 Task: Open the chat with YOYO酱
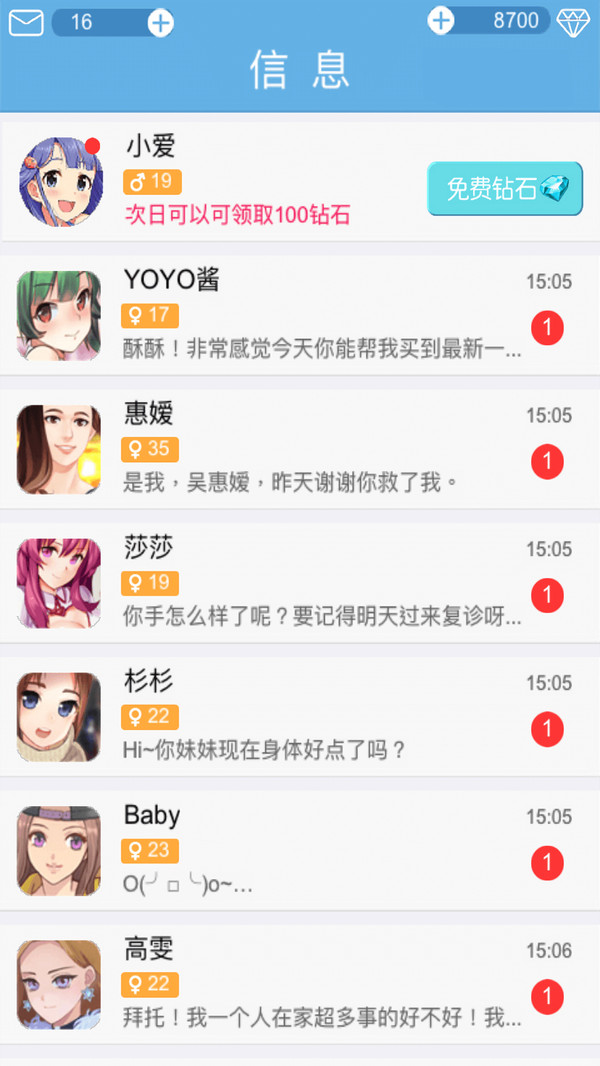tap(300, 315)
